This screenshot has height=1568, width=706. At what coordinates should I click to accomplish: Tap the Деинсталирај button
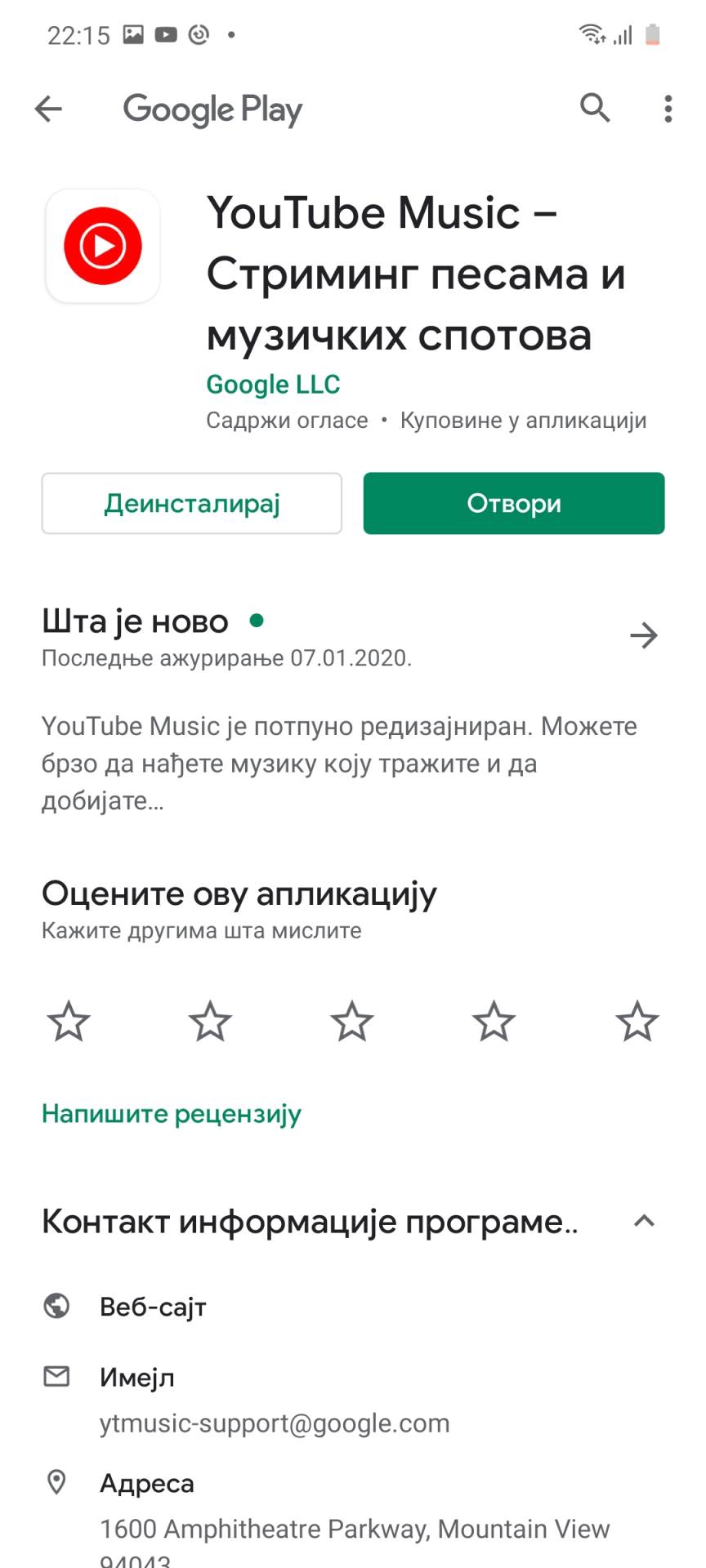(x=192, y=503)
